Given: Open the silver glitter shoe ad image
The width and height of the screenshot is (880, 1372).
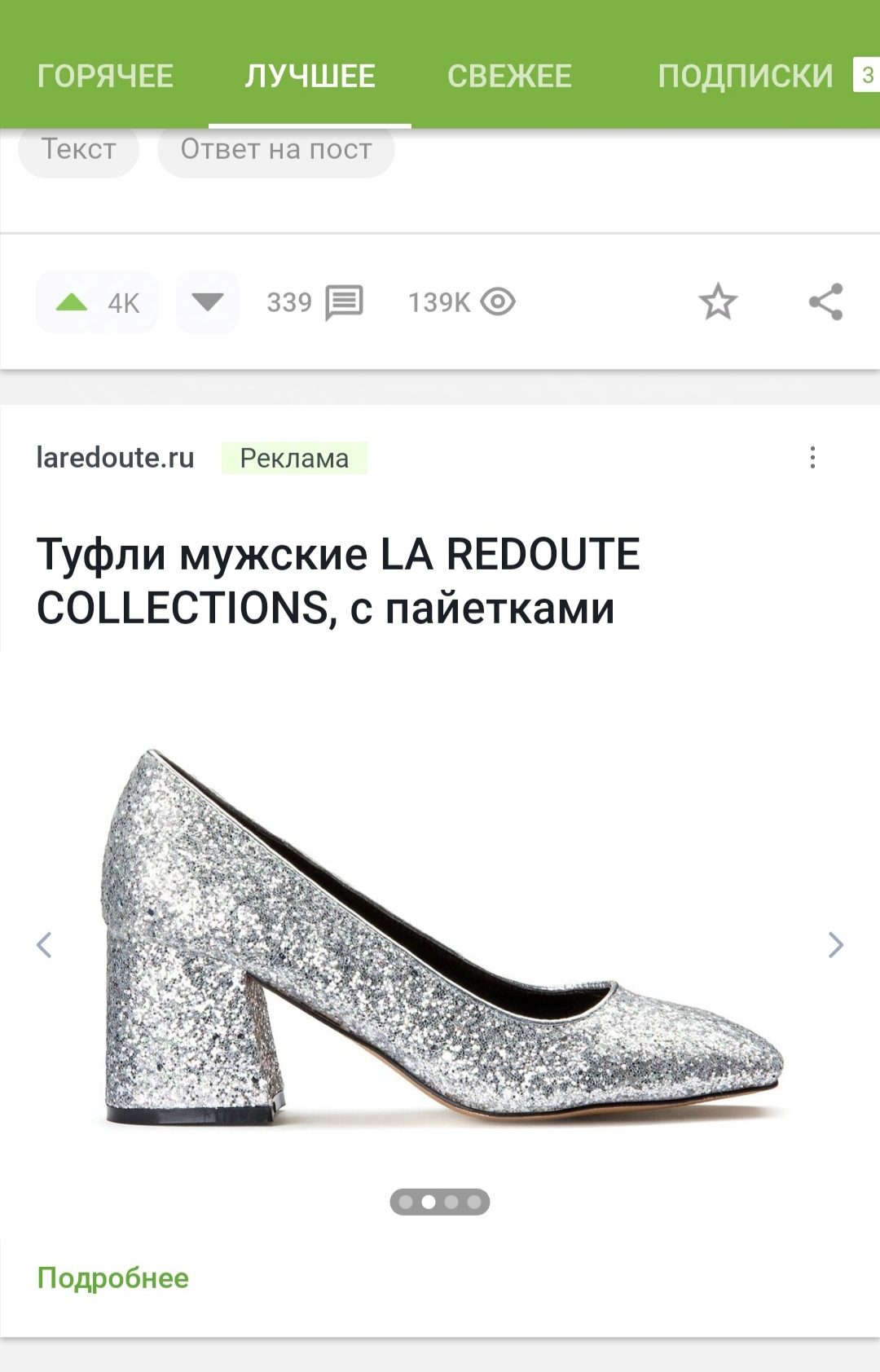Looking at the screenshot, I should (440, 937).
